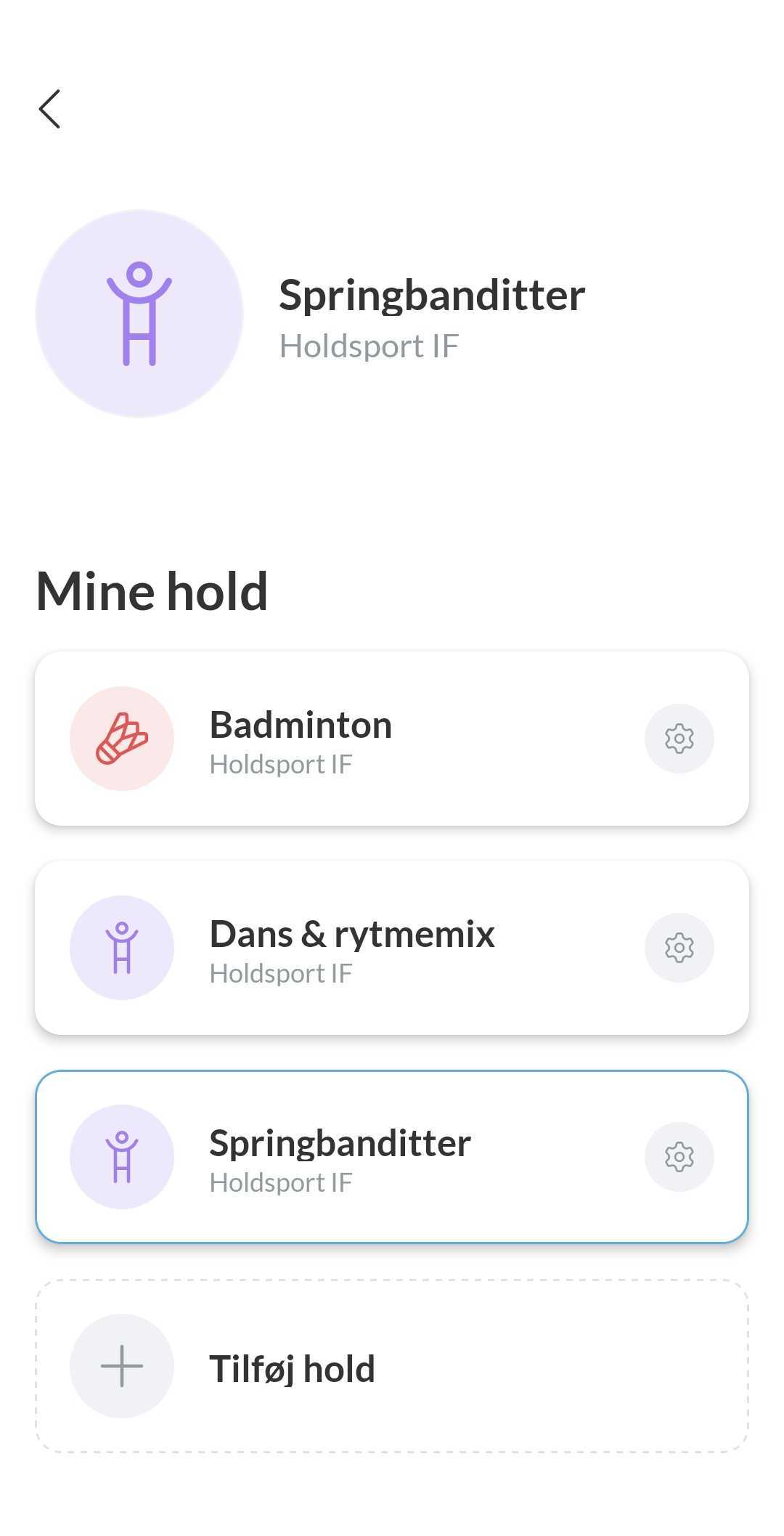The width and height of the screenshot is (784, 1536).
Task: Open settings gear for Dans & rytmemix
Action: pos(679,948)
